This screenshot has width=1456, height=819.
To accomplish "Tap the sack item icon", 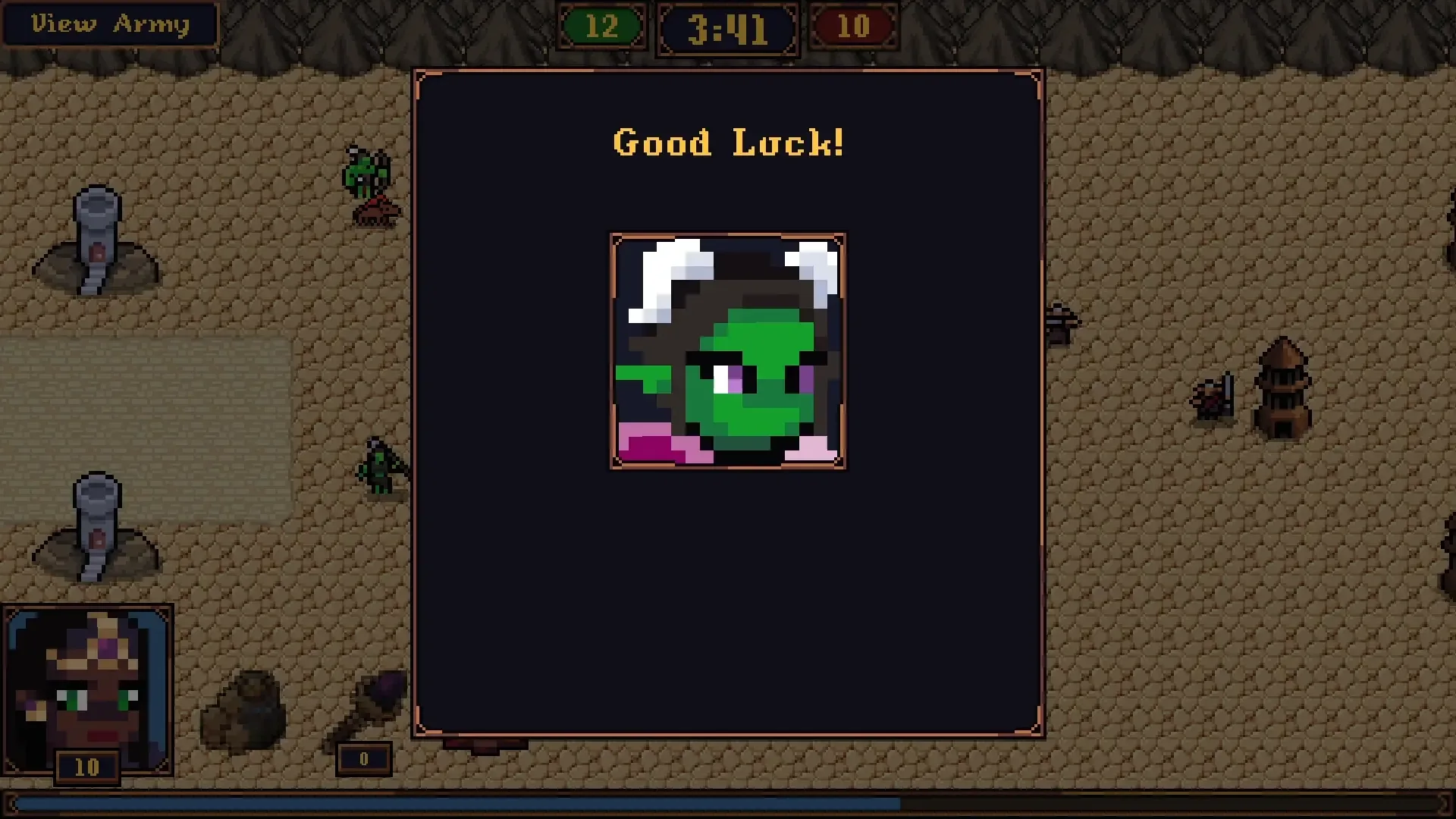I will [244, 711].
